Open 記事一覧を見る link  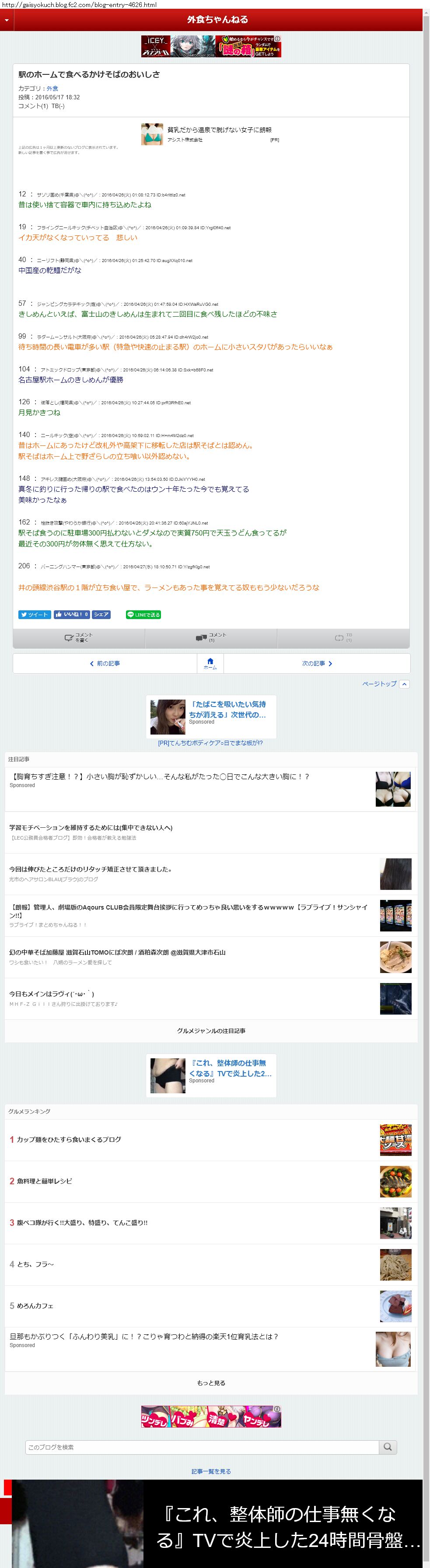[211, 1471]
